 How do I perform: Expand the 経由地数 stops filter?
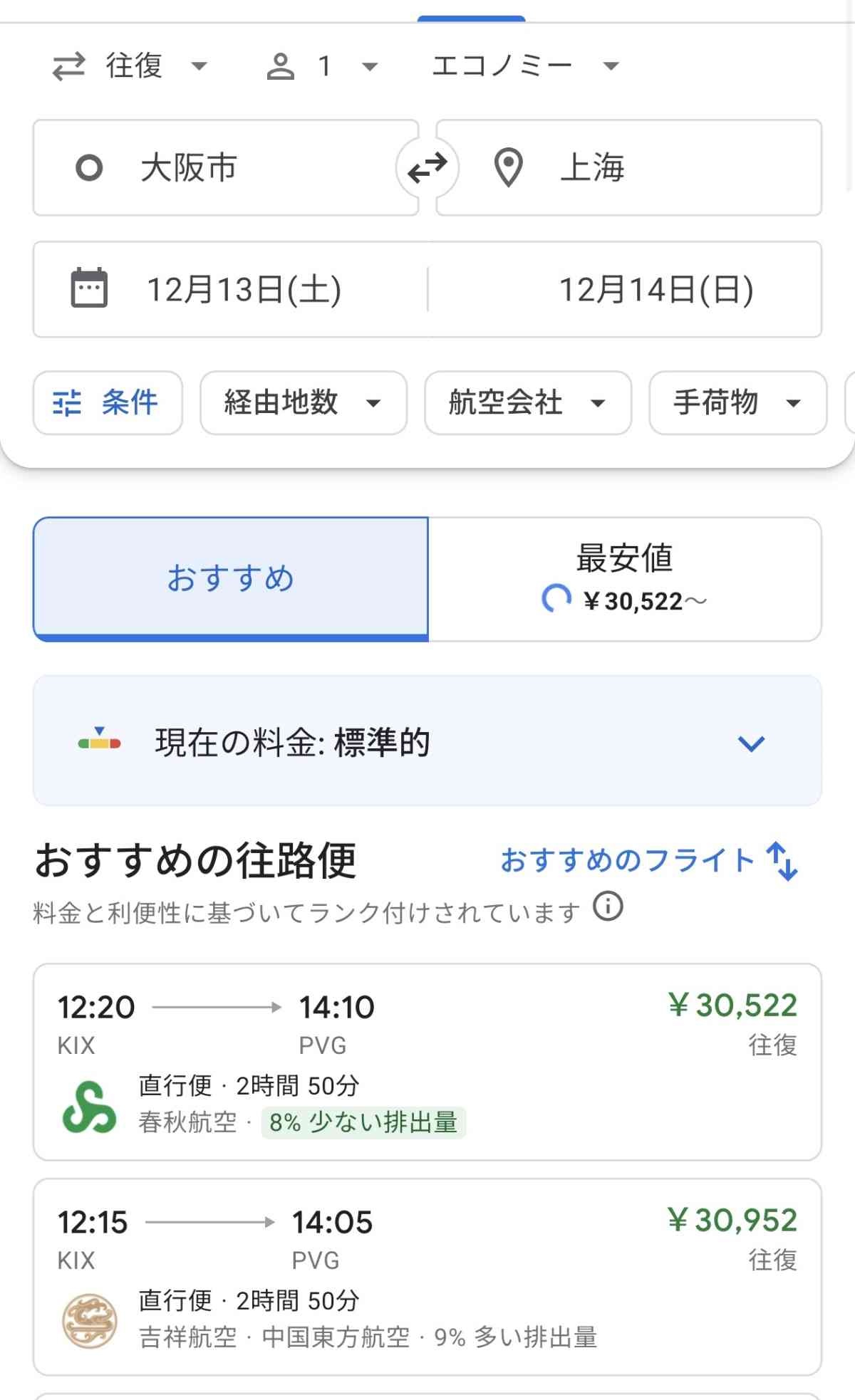tap(304, 403)
